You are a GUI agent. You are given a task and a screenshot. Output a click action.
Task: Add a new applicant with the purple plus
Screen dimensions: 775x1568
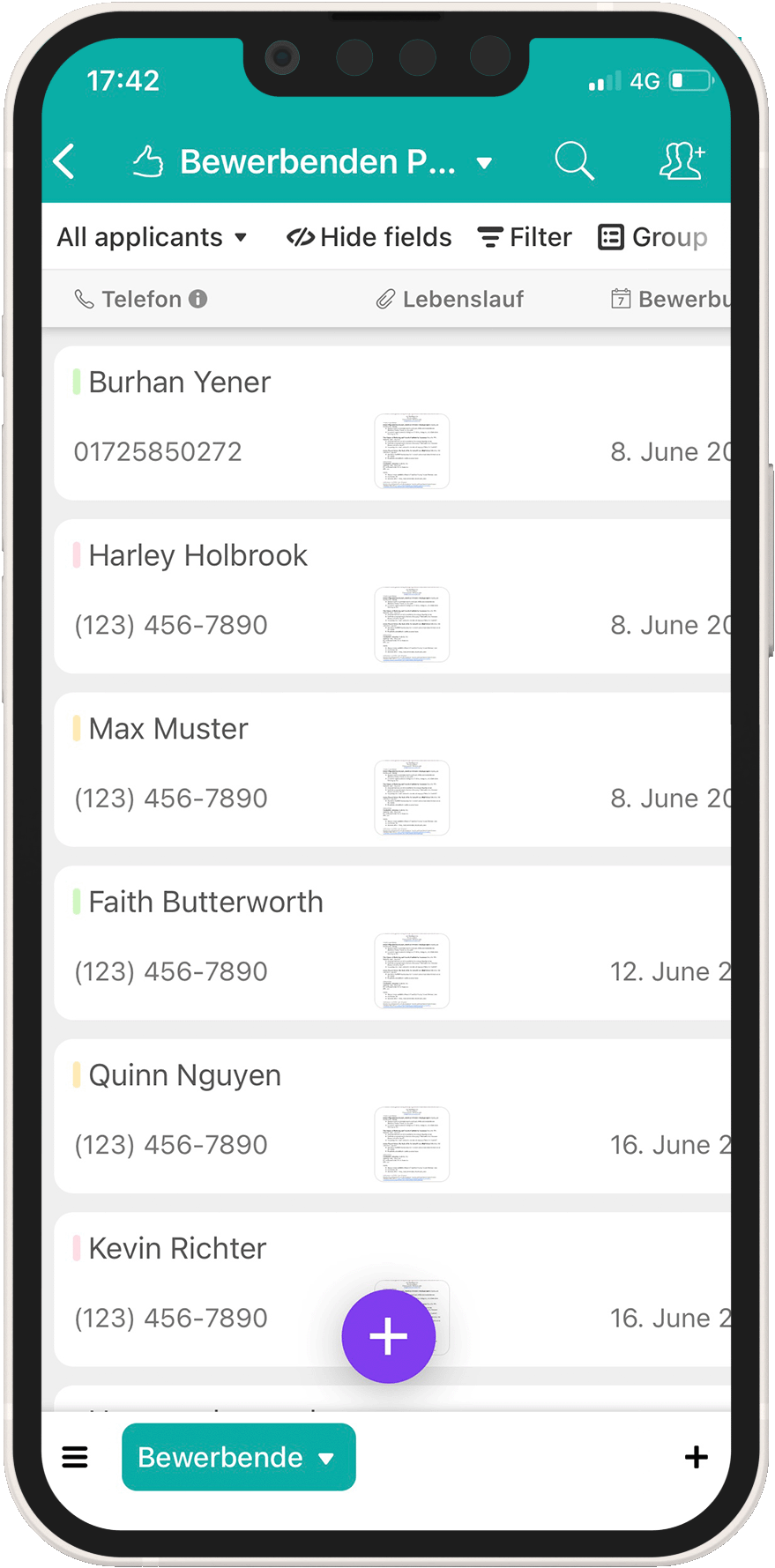coord(389,1336)
